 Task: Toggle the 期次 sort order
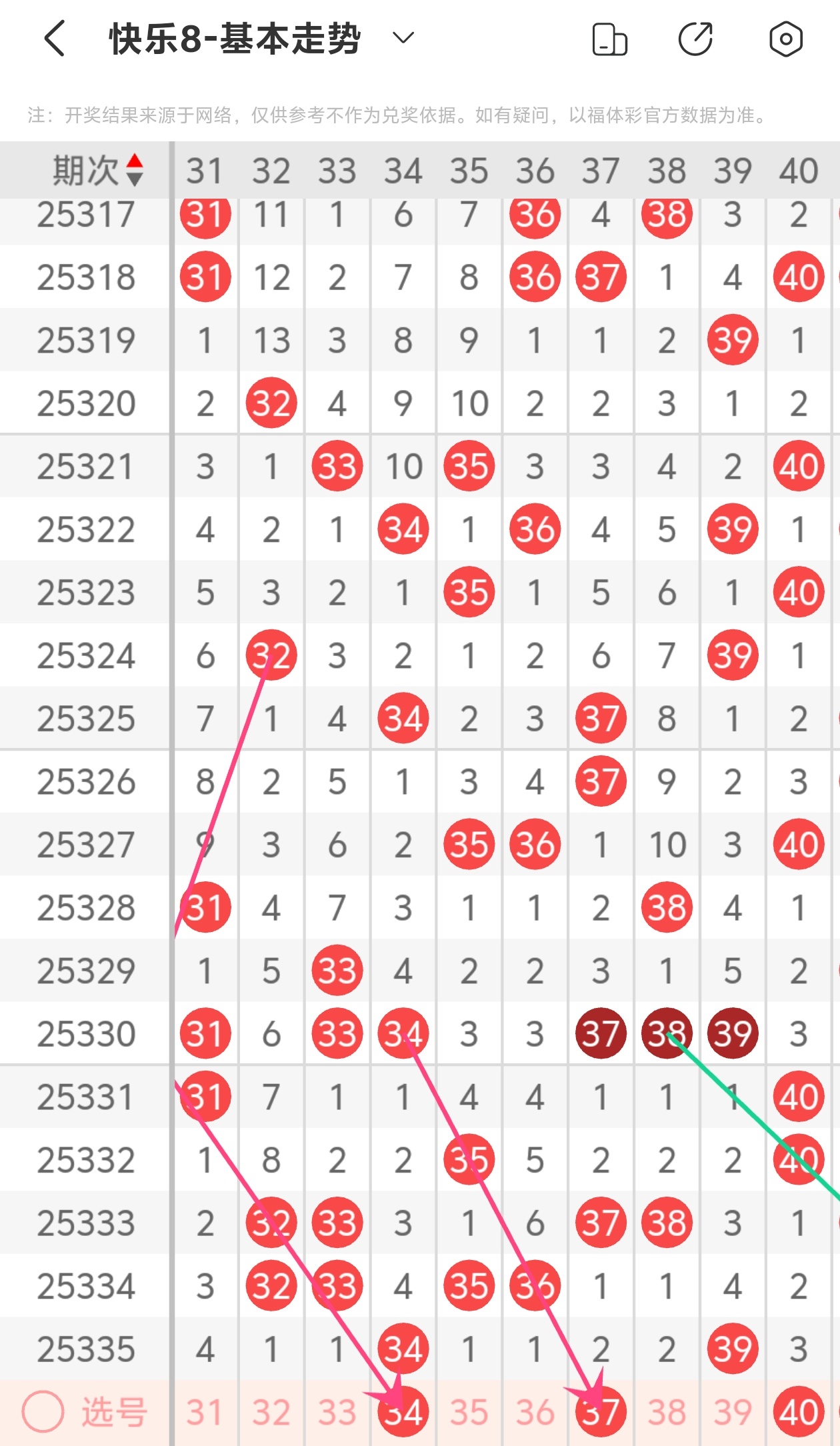coord(135,170)
